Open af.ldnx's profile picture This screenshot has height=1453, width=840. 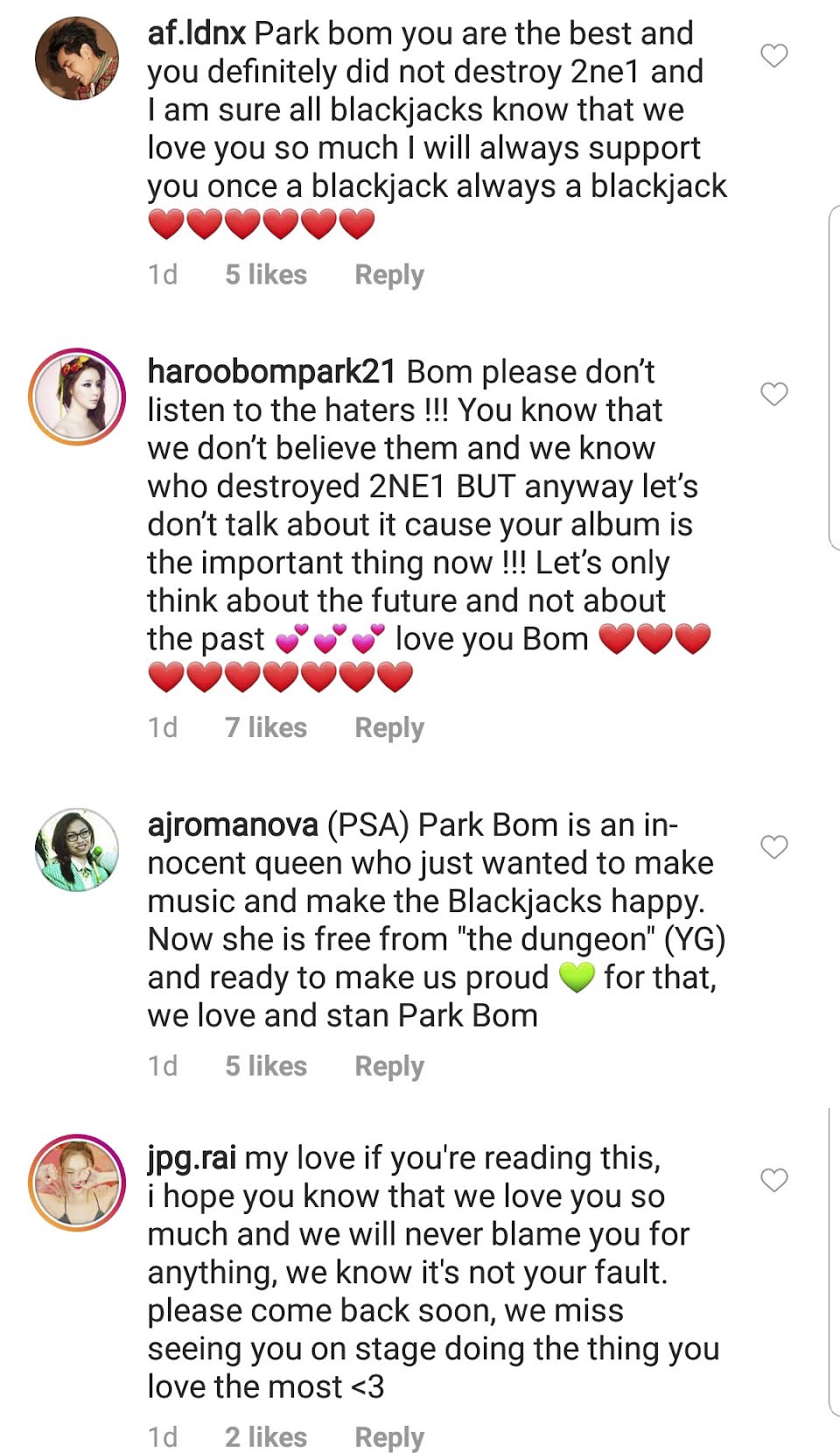click(x=77, y=59)
